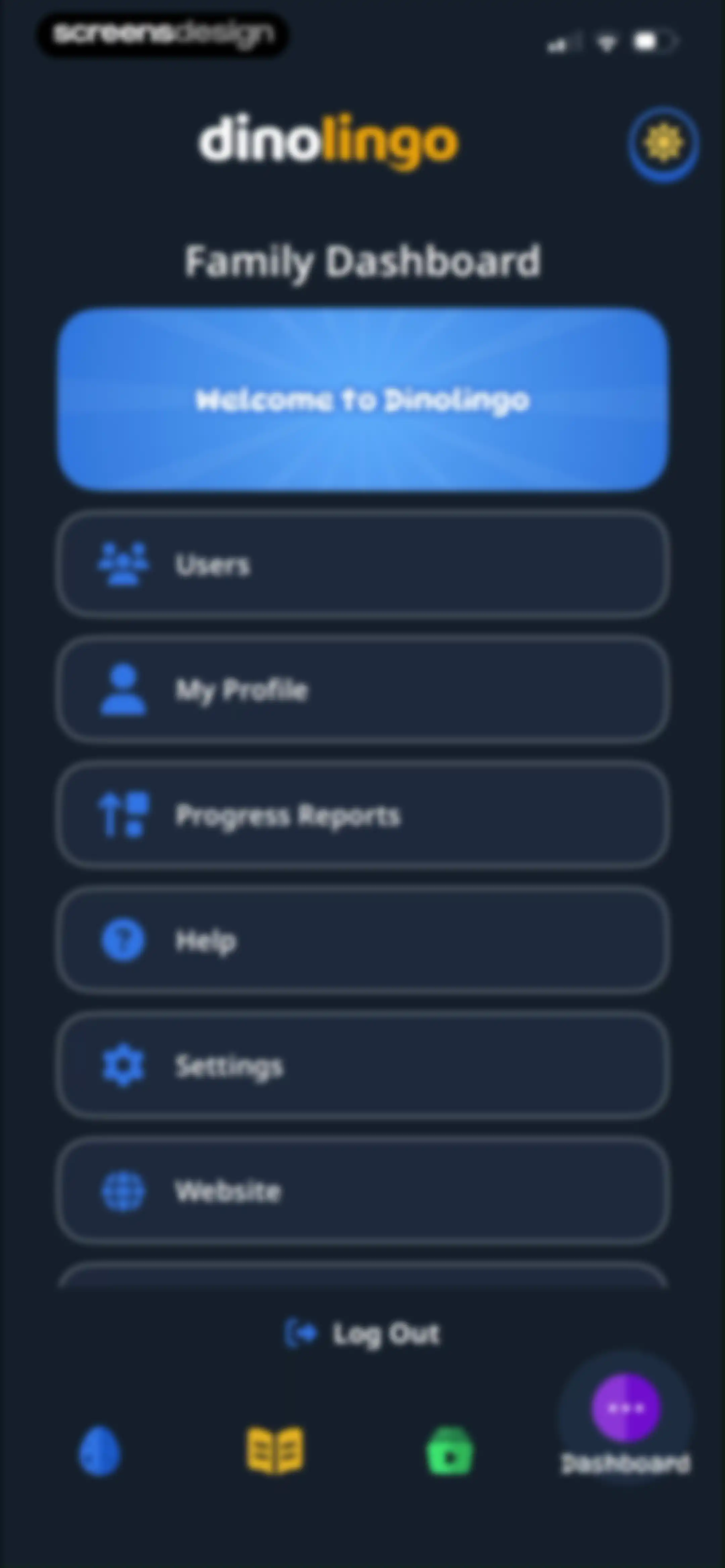Open My Profile

coord(363,690)
